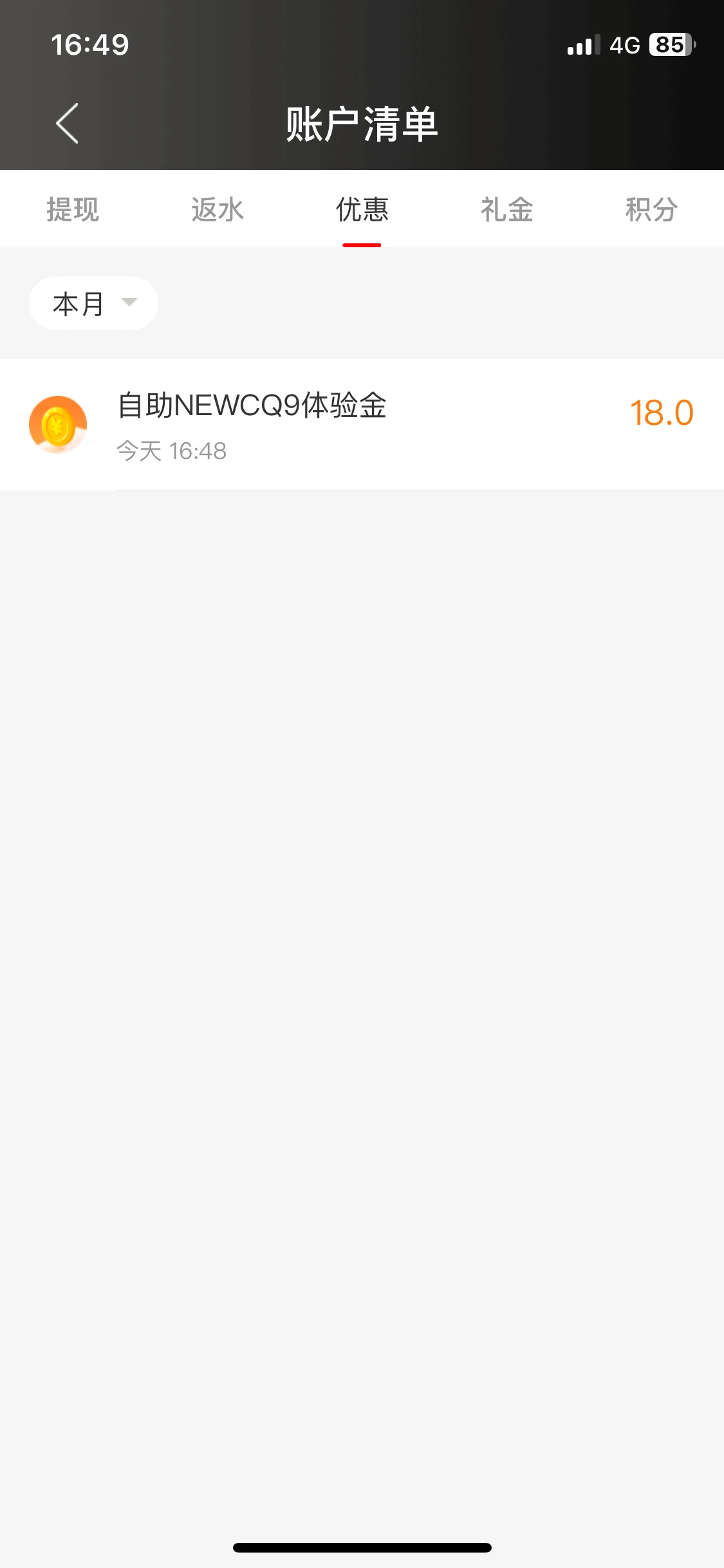This screenshot has width=724, height=1568.
Task: Select the 优惠 tab
Action: tap(362, 209)
